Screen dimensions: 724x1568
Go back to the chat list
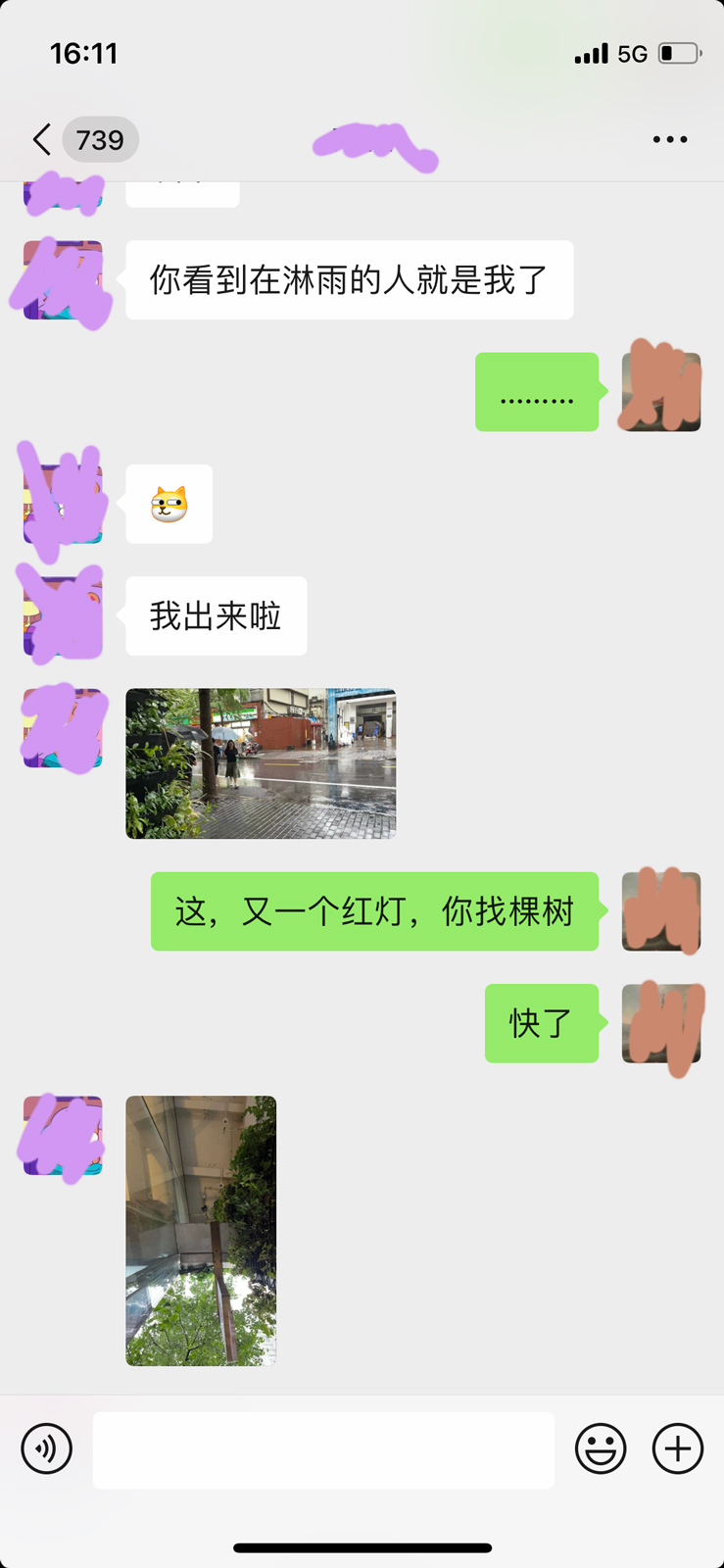pyautogui.click(x=42, y=140)
